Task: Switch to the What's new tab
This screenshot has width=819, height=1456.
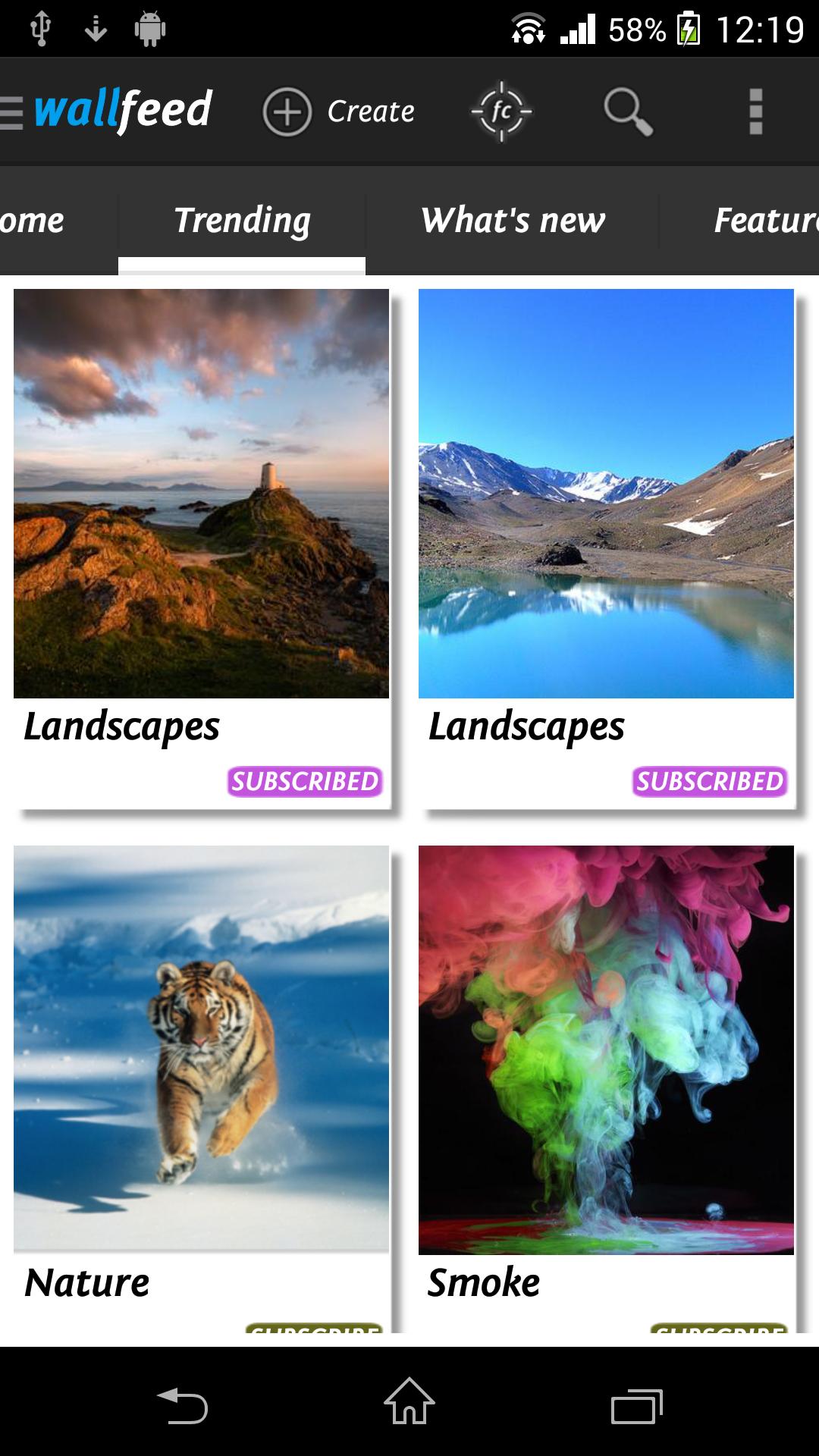Action: 513,221
